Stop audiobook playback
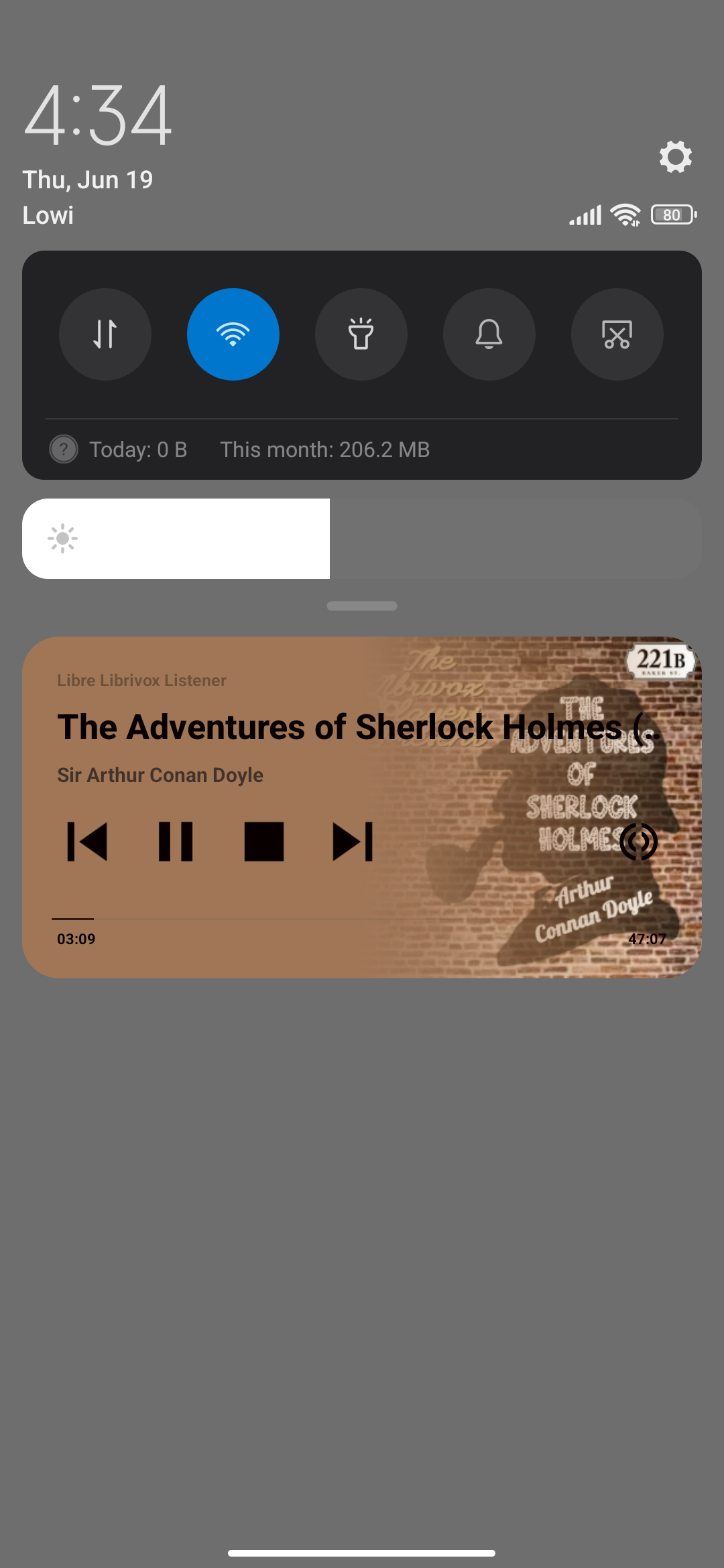This screenshot has height=1568, width=724. click(x=264, y=842)
